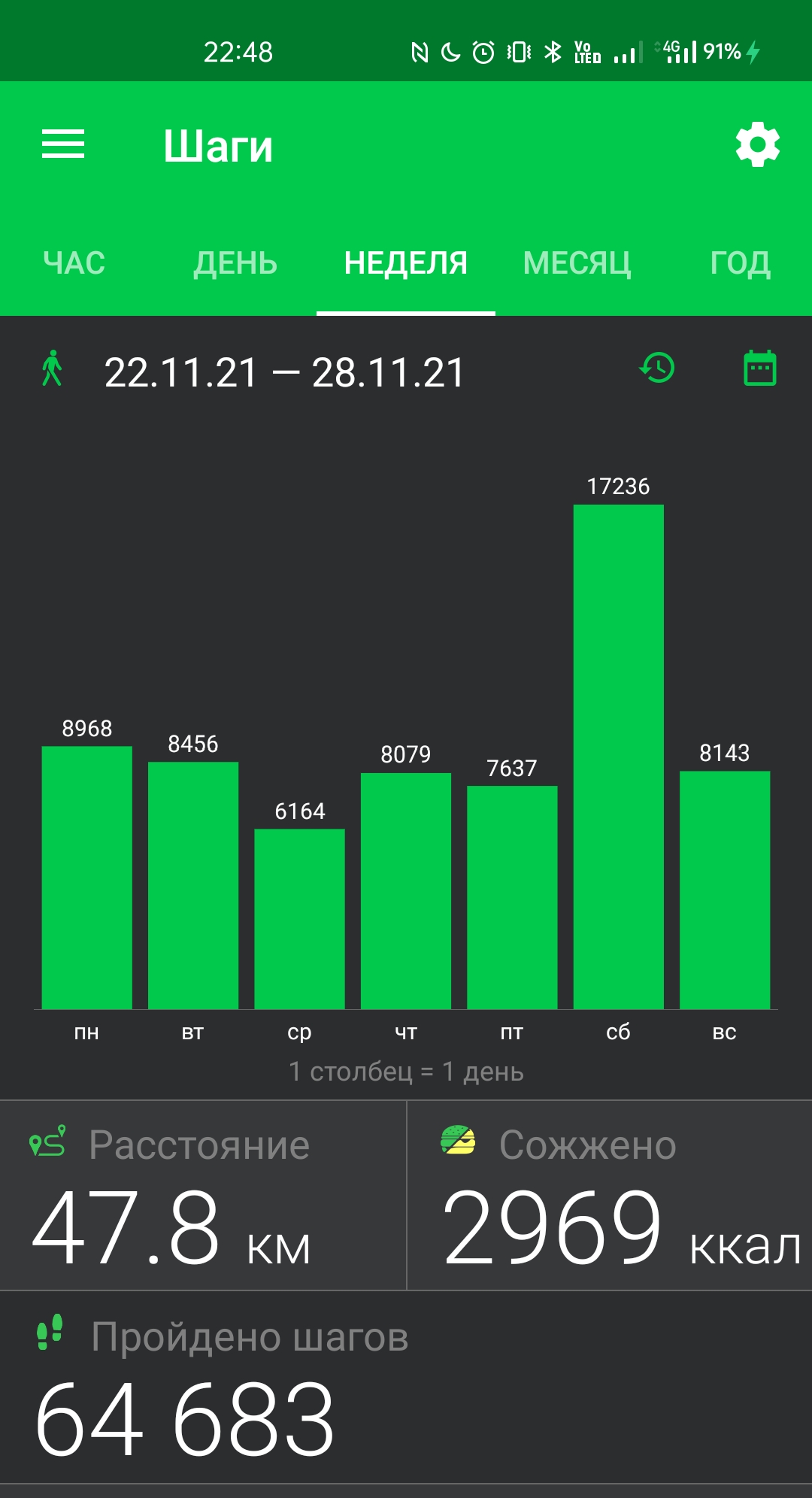The height and width of the screenshot is (1498, 812).
Task: Tap the Saturday bar showing 17236 steps
Action: (x=619, y=757)
